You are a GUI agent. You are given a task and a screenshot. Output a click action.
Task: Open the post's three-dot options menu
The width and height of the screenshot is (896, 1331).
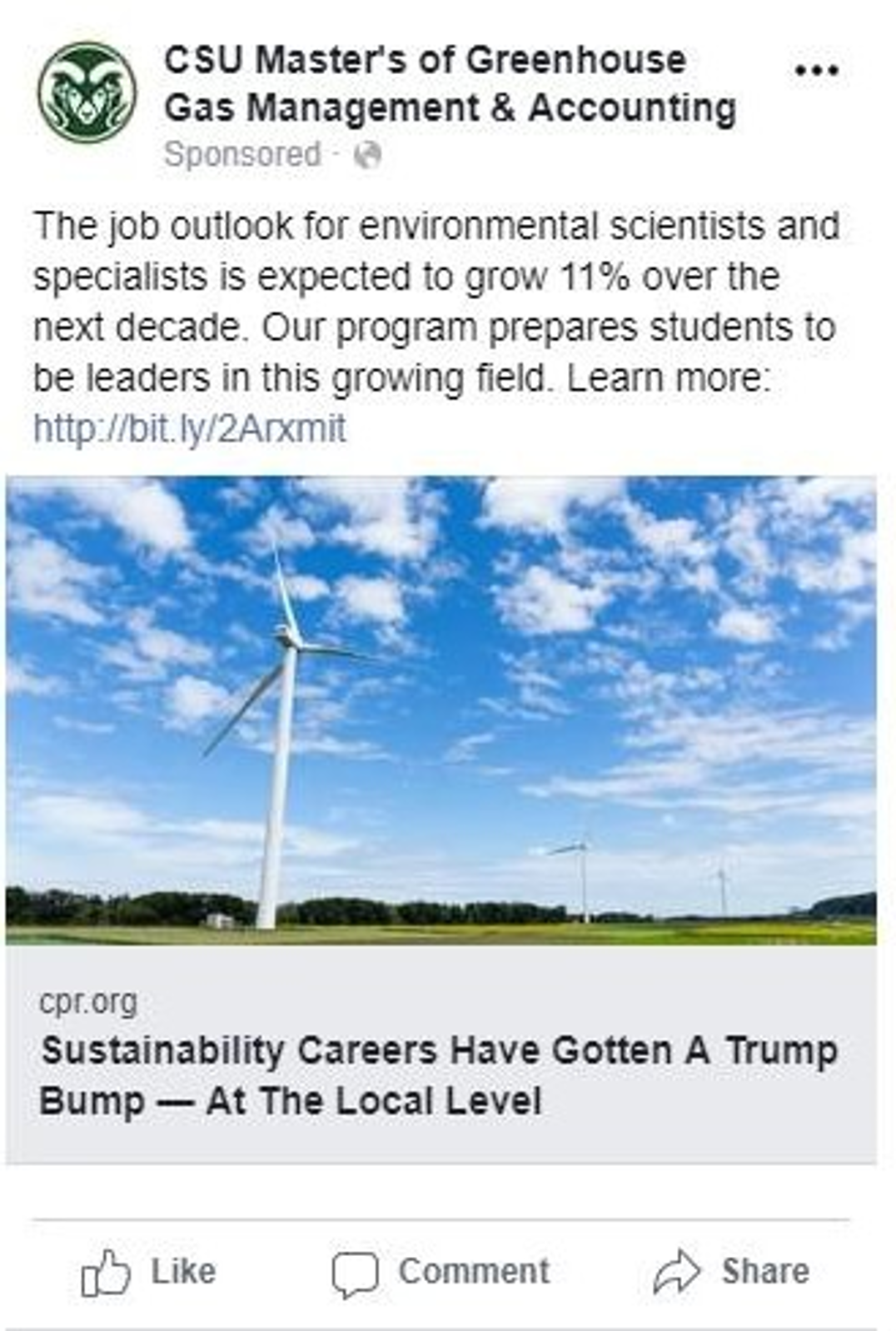pyautogui.click(x=816, y=70)
